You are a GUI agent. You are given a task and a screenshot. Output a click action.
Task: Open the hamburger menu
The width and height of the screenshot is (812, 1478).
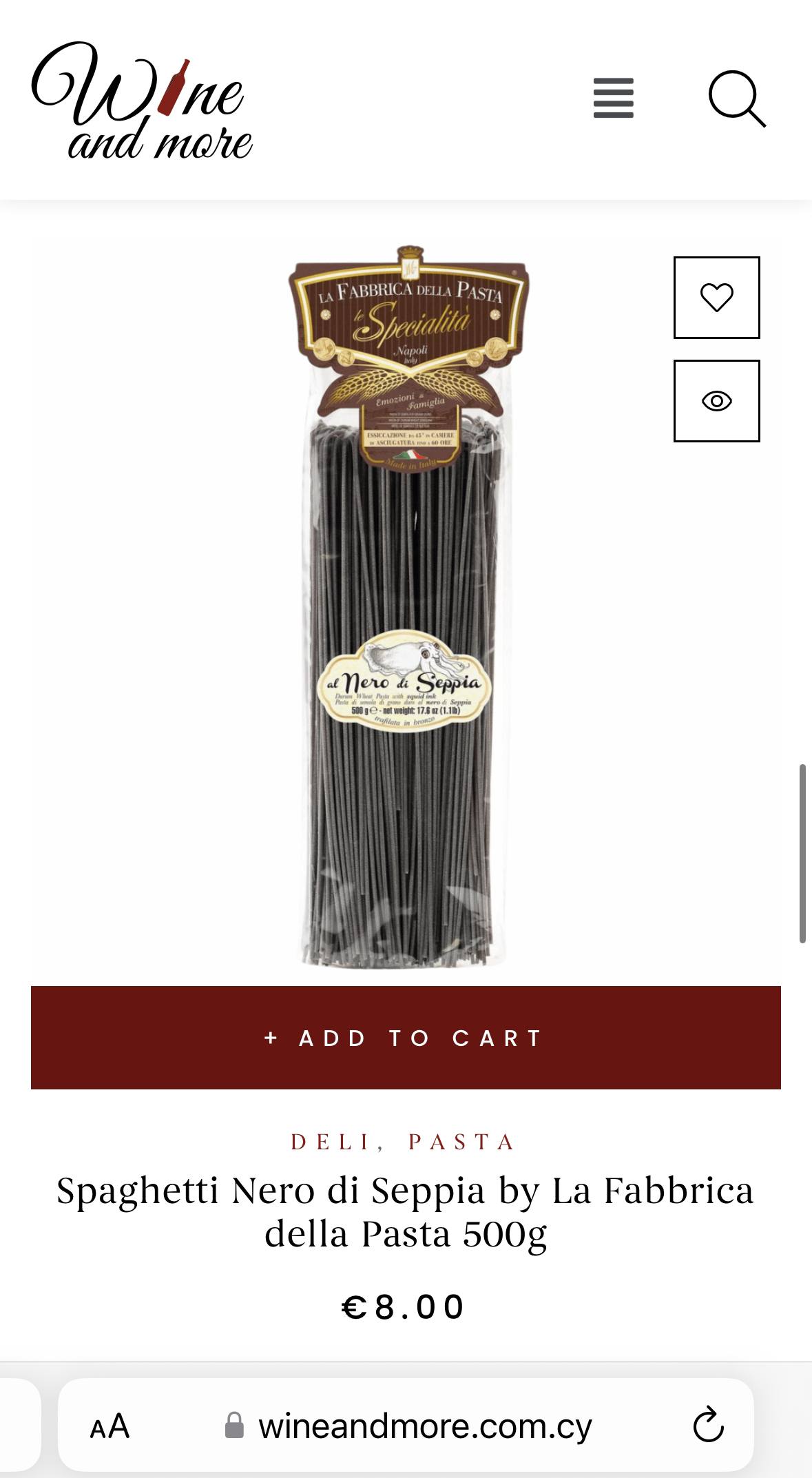point(613,99)
